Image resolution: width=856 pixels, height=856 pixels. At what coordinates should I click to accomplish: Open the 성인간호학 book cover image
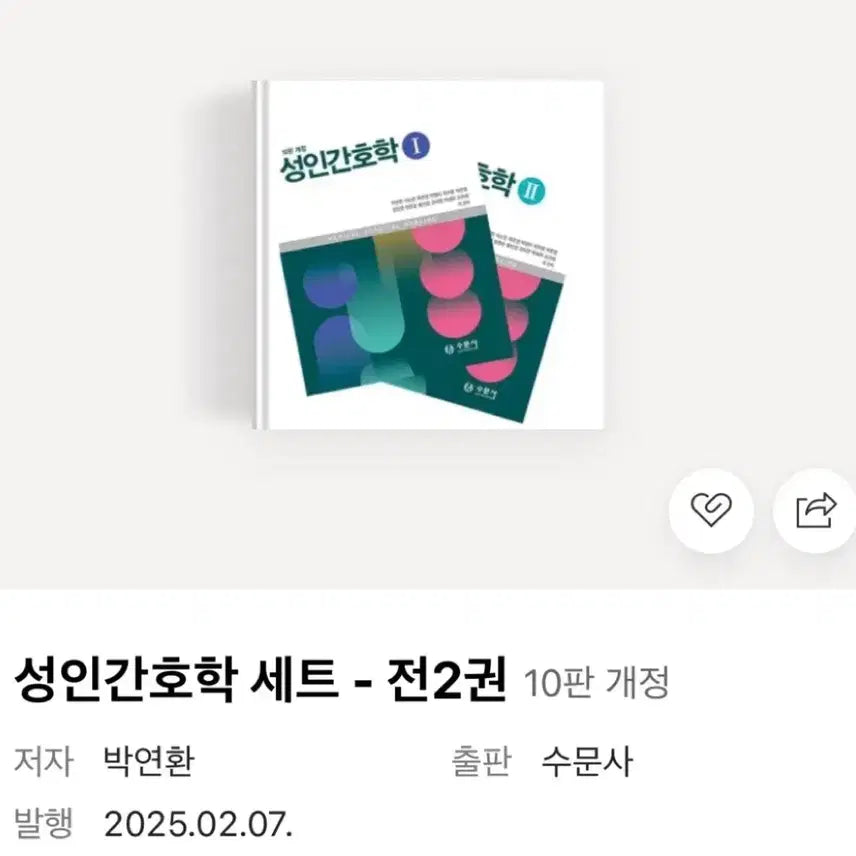point(428,255)
